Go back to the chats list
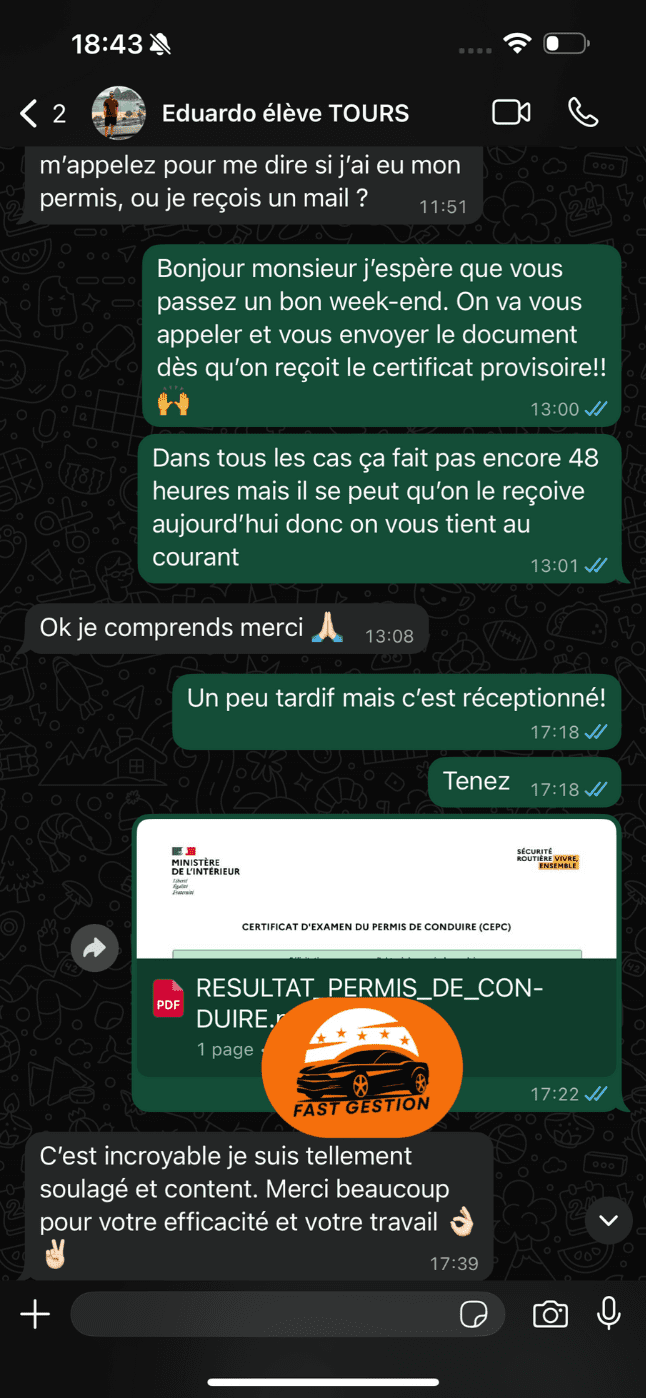Viewport: 646px width, 1398px height. [x=30, y=113]
